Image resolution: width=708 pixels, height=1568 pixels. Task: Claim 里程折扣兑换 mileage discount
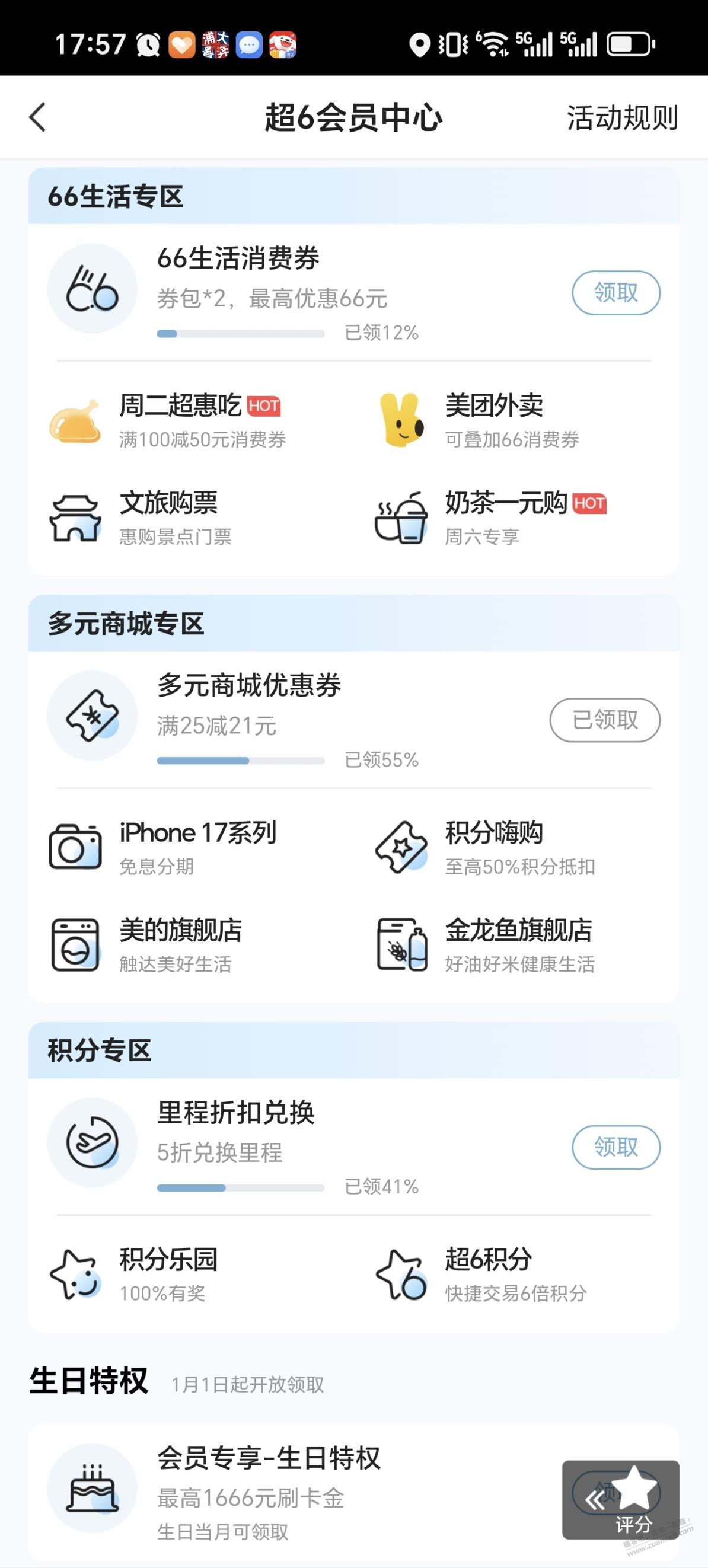(615, 1147)
